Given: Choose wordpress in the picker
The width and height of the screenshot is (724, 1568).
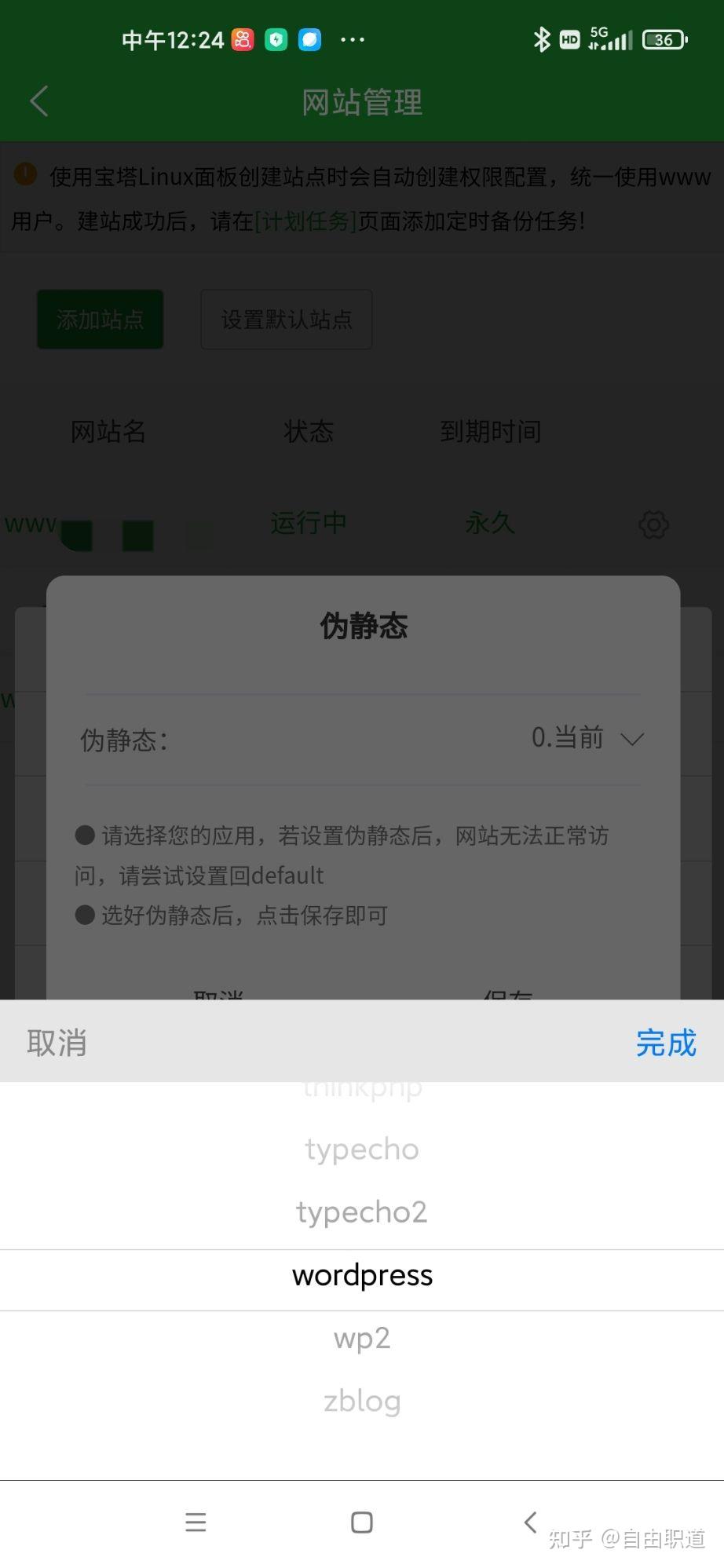Looking at the screenshot, I should pos(362,1275).
